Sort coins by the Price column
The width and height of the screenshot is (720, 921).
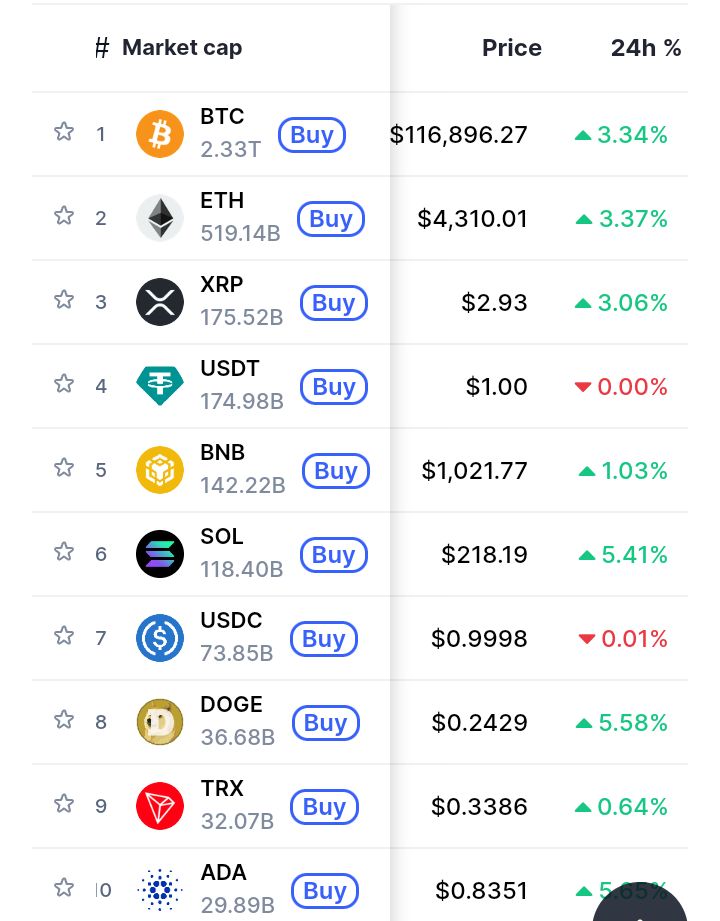coord(511,47)
